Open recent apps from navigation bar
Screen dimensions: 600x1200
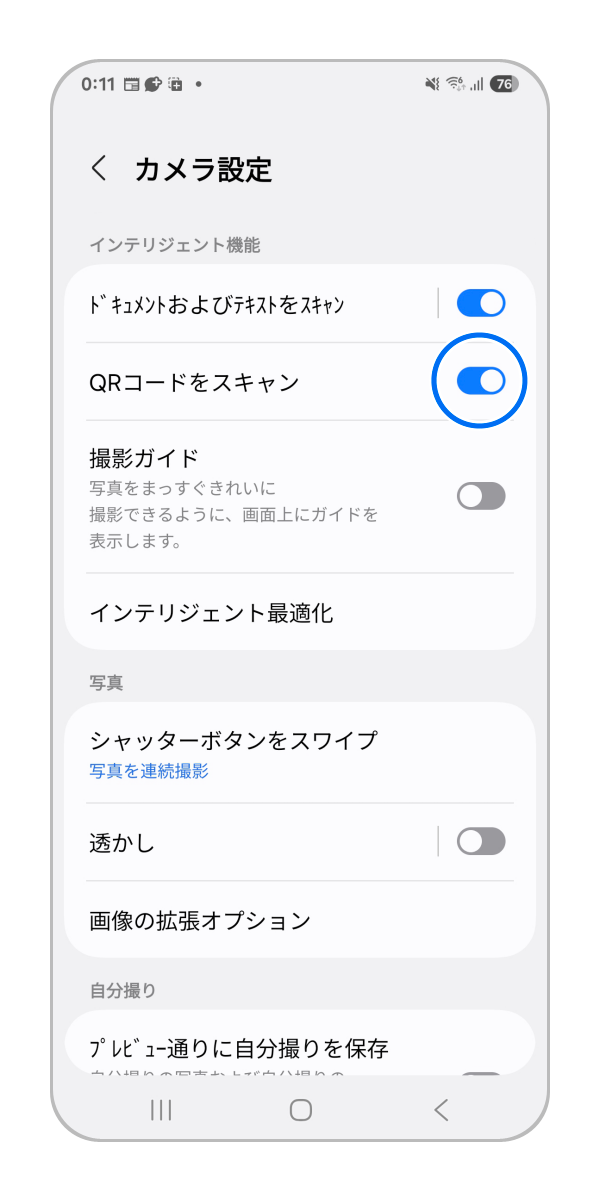(x=160, y=1109)
